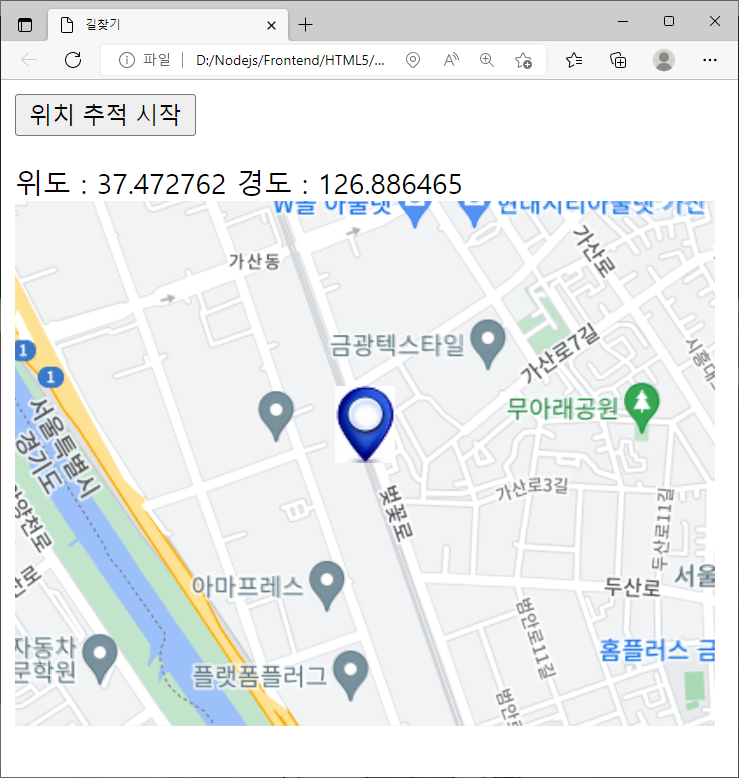The height and width of the screenshot is (778, 739).
Task: Open the zoom control in address bar
Action: pyautogui.click(x=487, y=60)
